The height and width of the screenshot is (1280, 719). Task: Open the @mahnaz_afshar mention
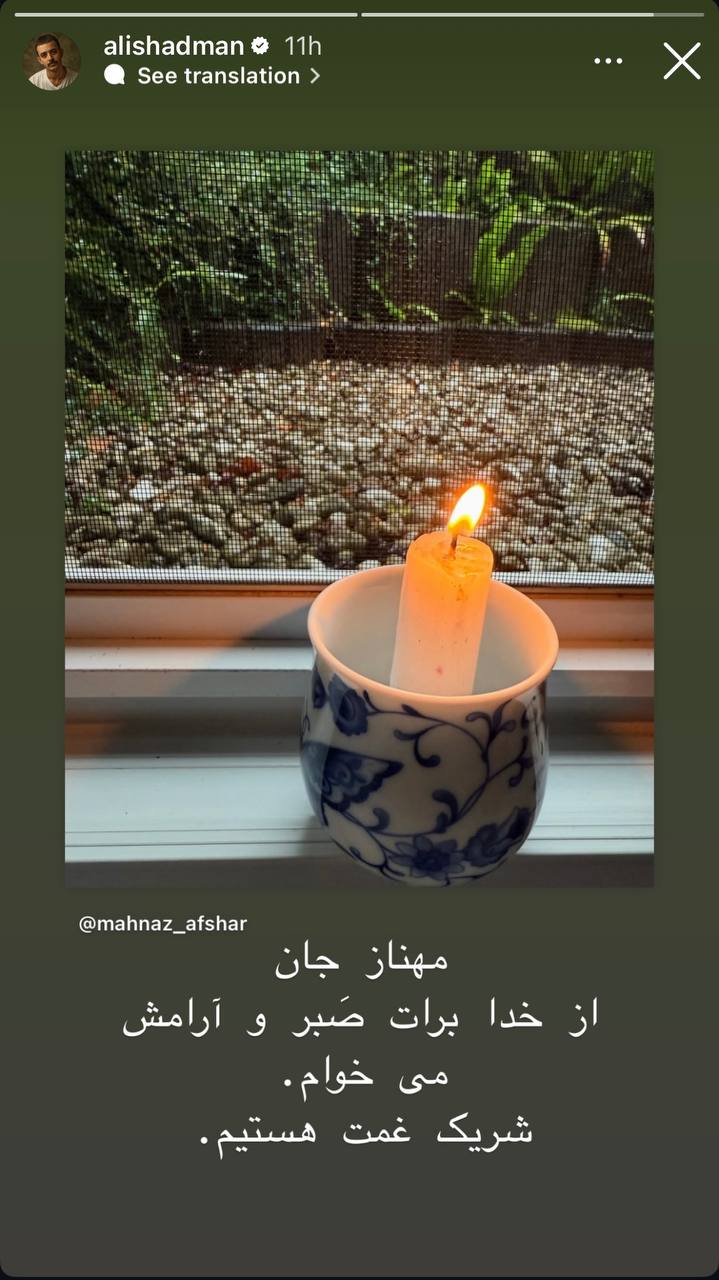tap(162, 924)
